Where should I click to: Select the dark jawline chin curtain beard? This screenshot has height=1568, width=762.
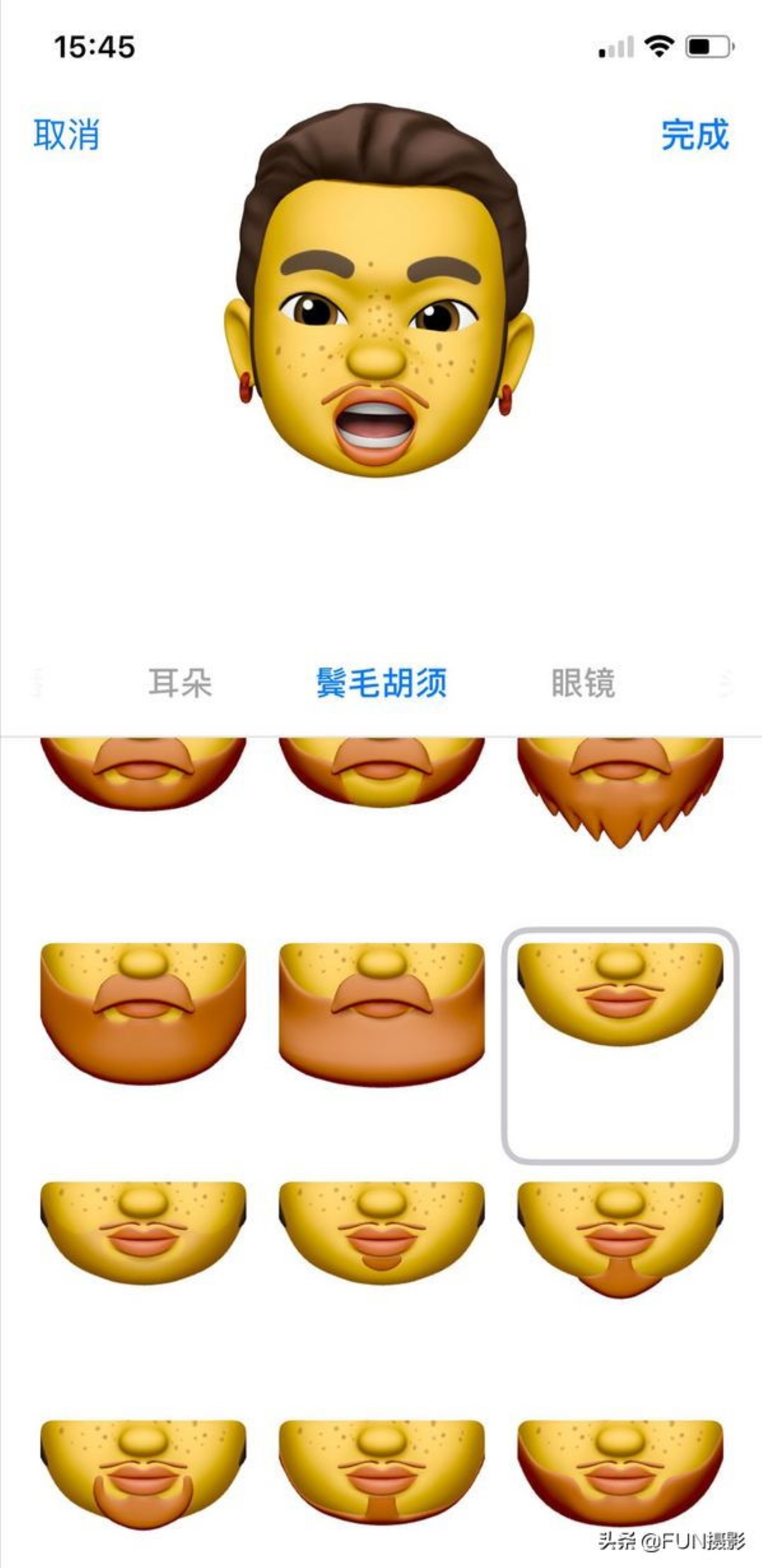click(620, 1474)
